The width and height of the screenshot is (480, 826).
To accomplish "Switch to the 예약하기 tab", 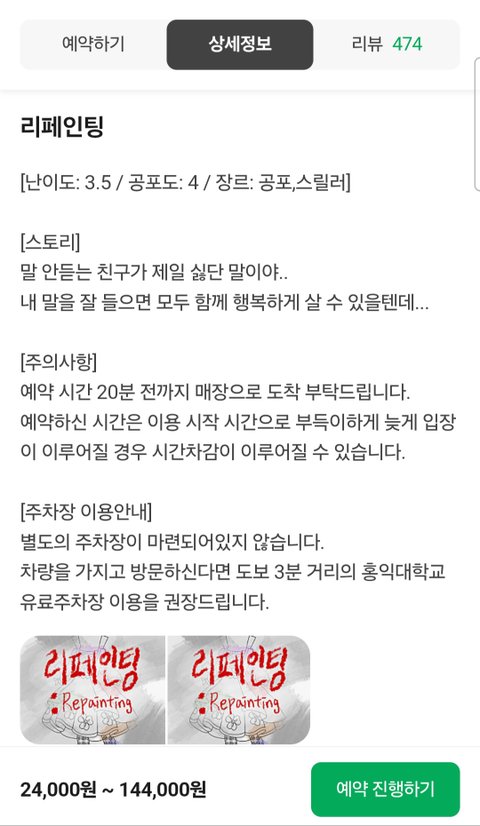I will coord(93,44).
